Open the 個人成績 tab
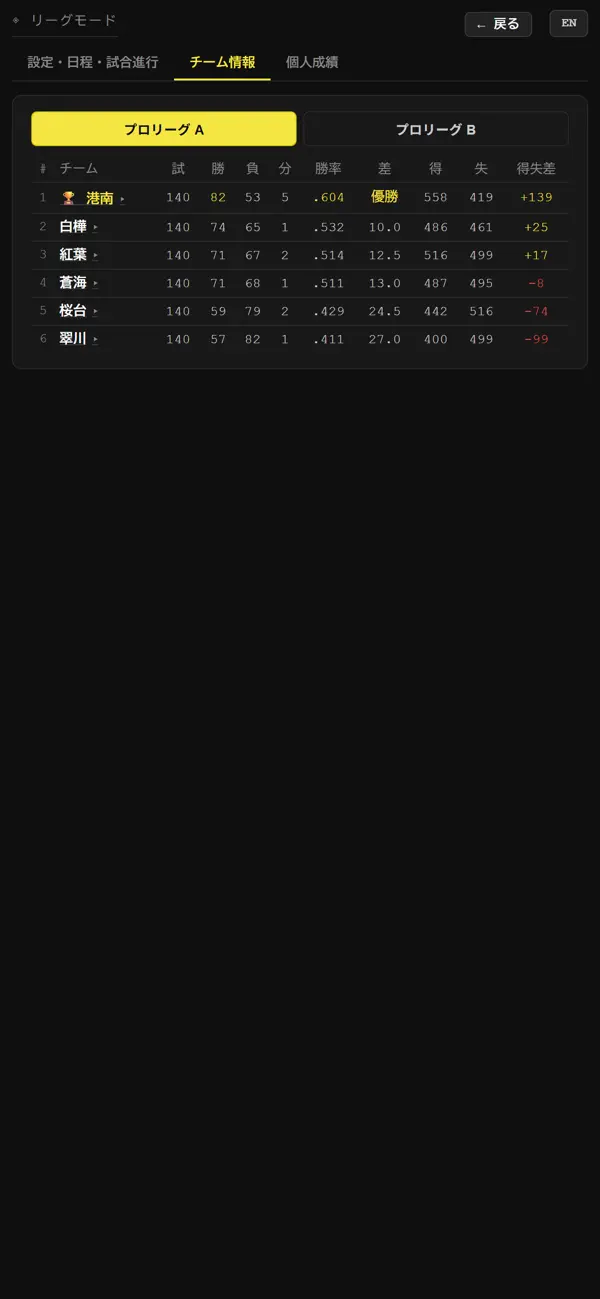Screen dimensions: 600x1299 [x=312, y=63]
